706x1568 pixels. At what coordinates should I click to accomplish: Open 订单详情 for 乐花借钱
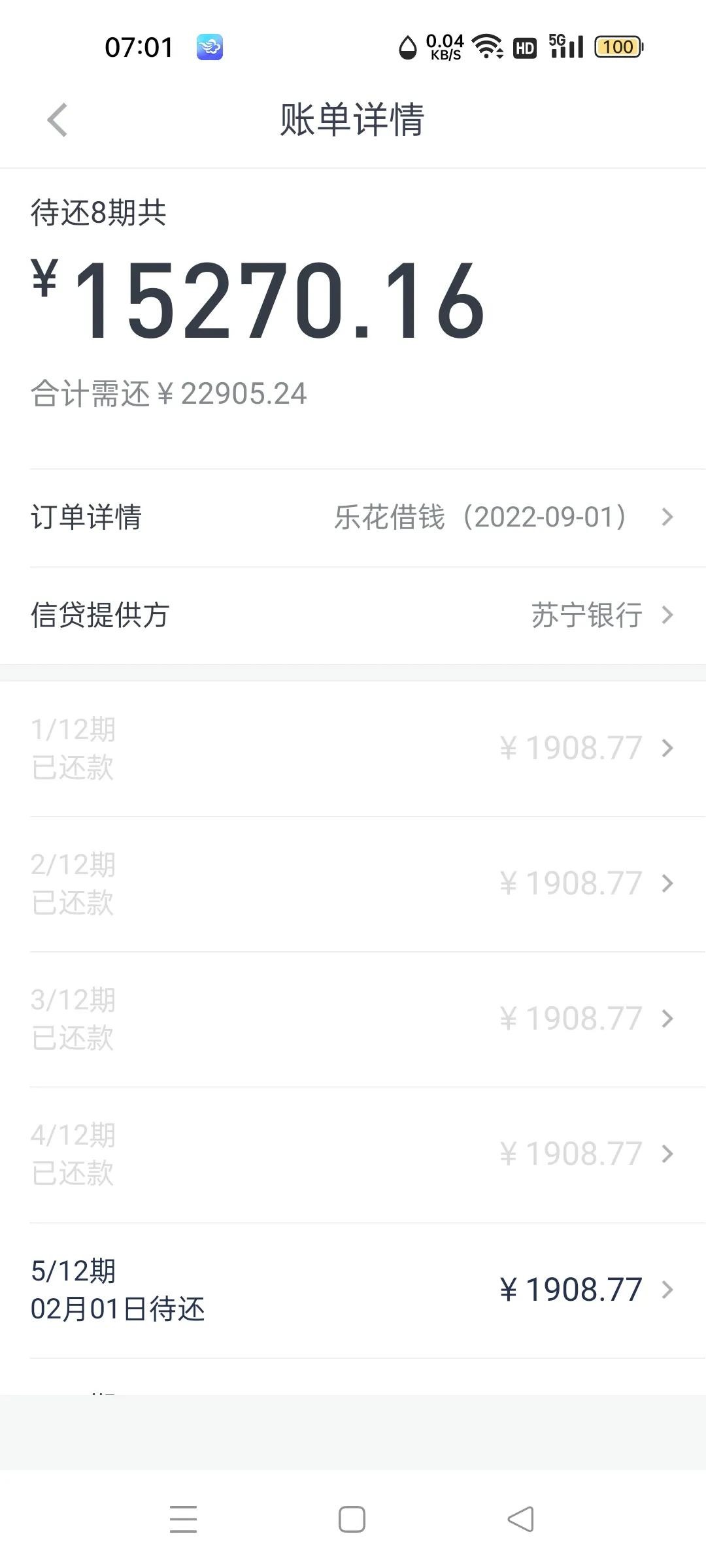click(353, 517)
